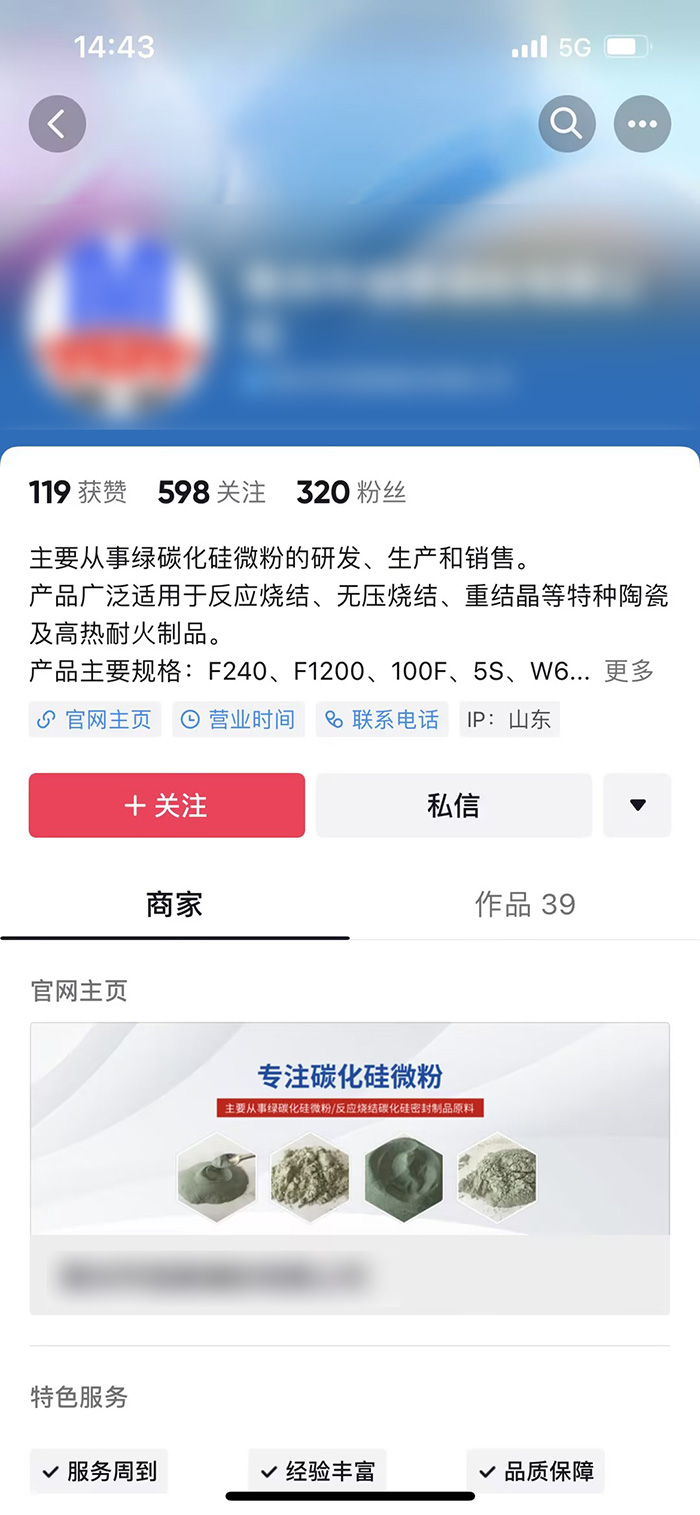Expand the dropdown arrow beside 私信
The image size is (700, 1515).
(637, 805)
